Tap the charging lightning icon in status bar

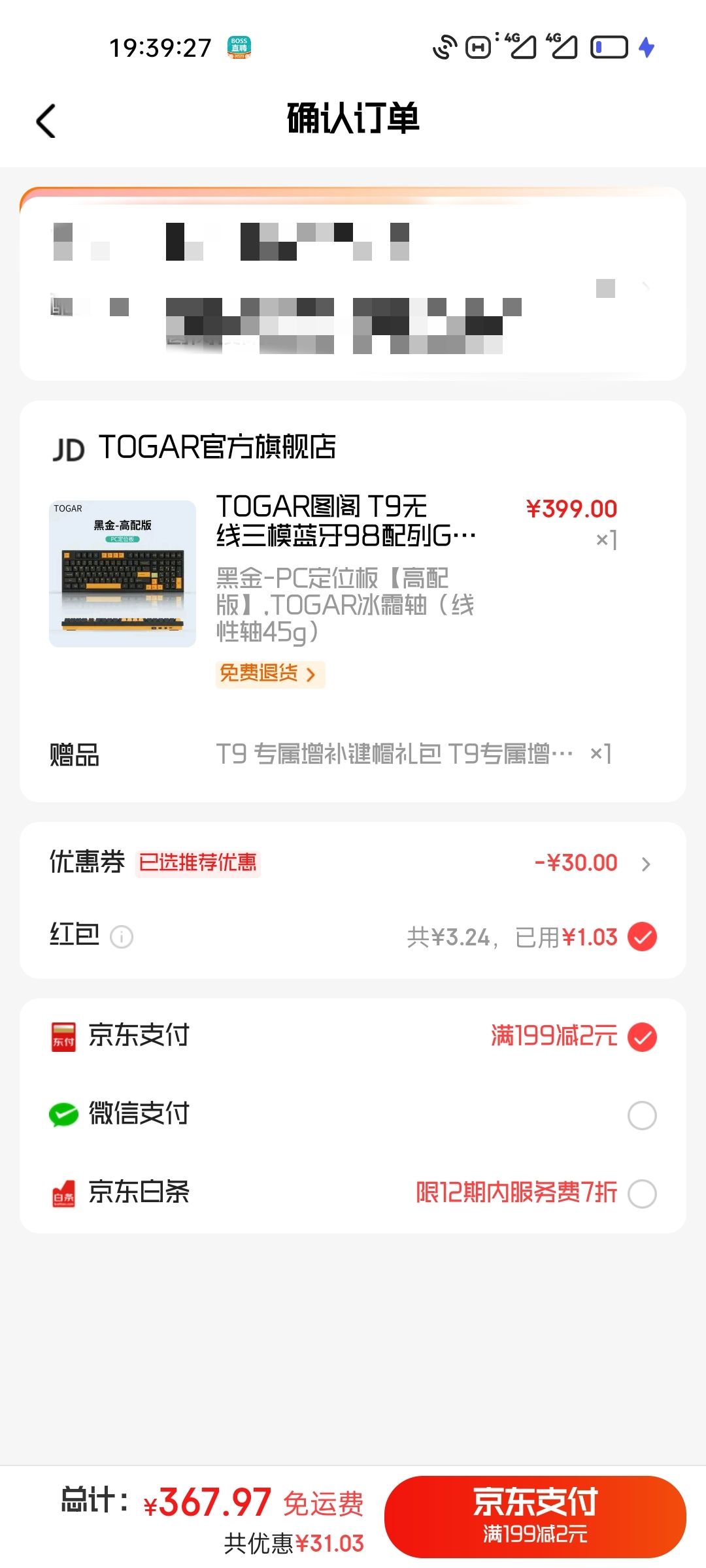pyautogui.click(x=647, y=46)
